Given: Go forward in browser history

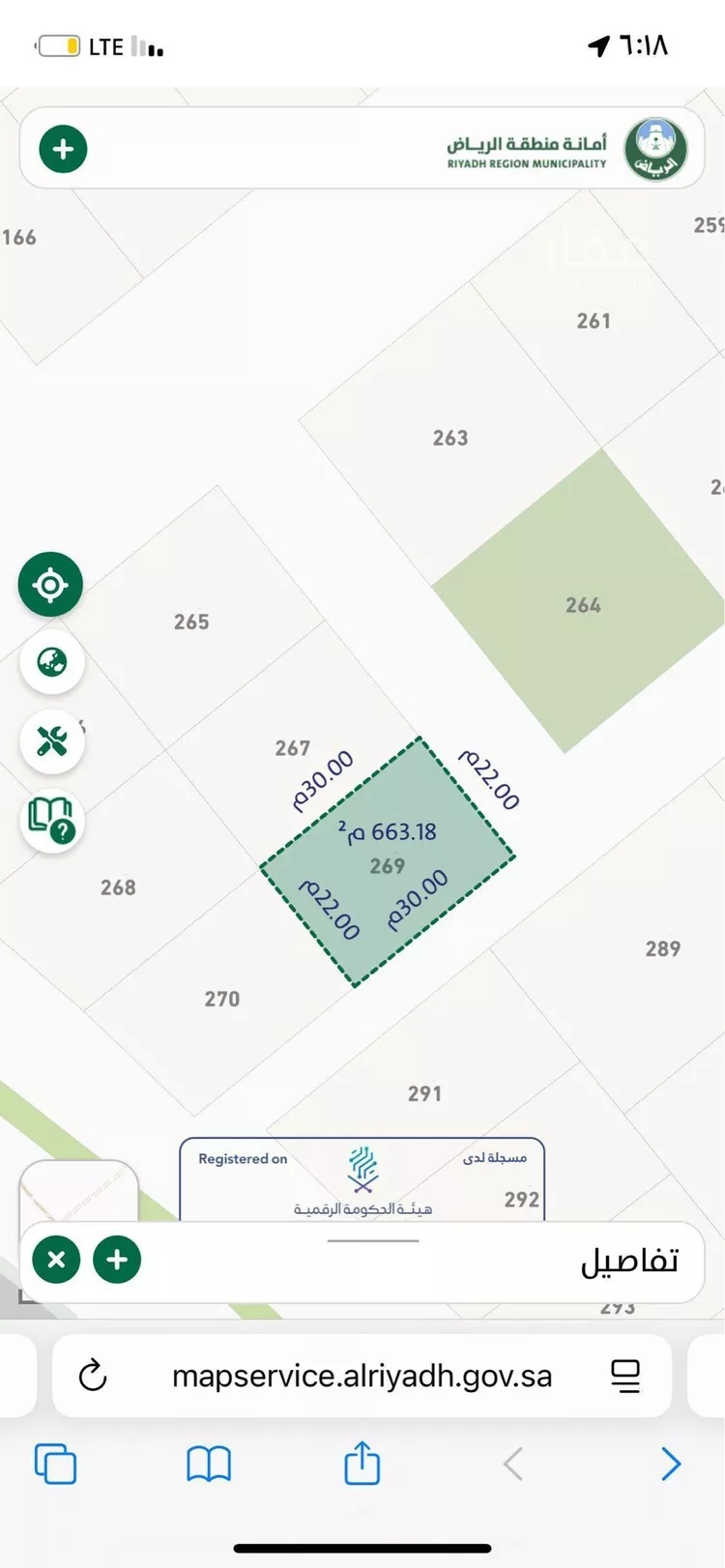Looking at the screenshot, I should 670,1464.
